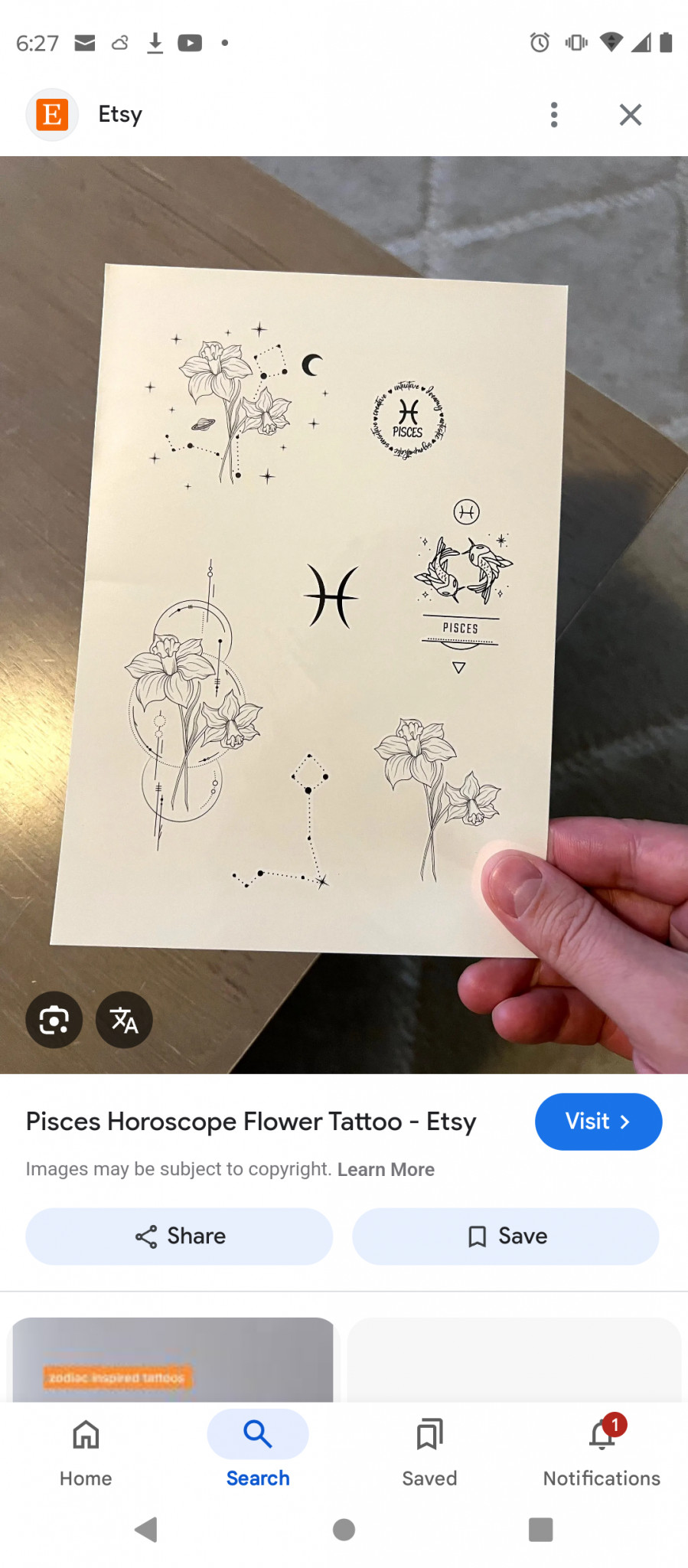Open the three-dot overflow menu
Viewport: 688px width, 1568px height.
tap(554, 115)
